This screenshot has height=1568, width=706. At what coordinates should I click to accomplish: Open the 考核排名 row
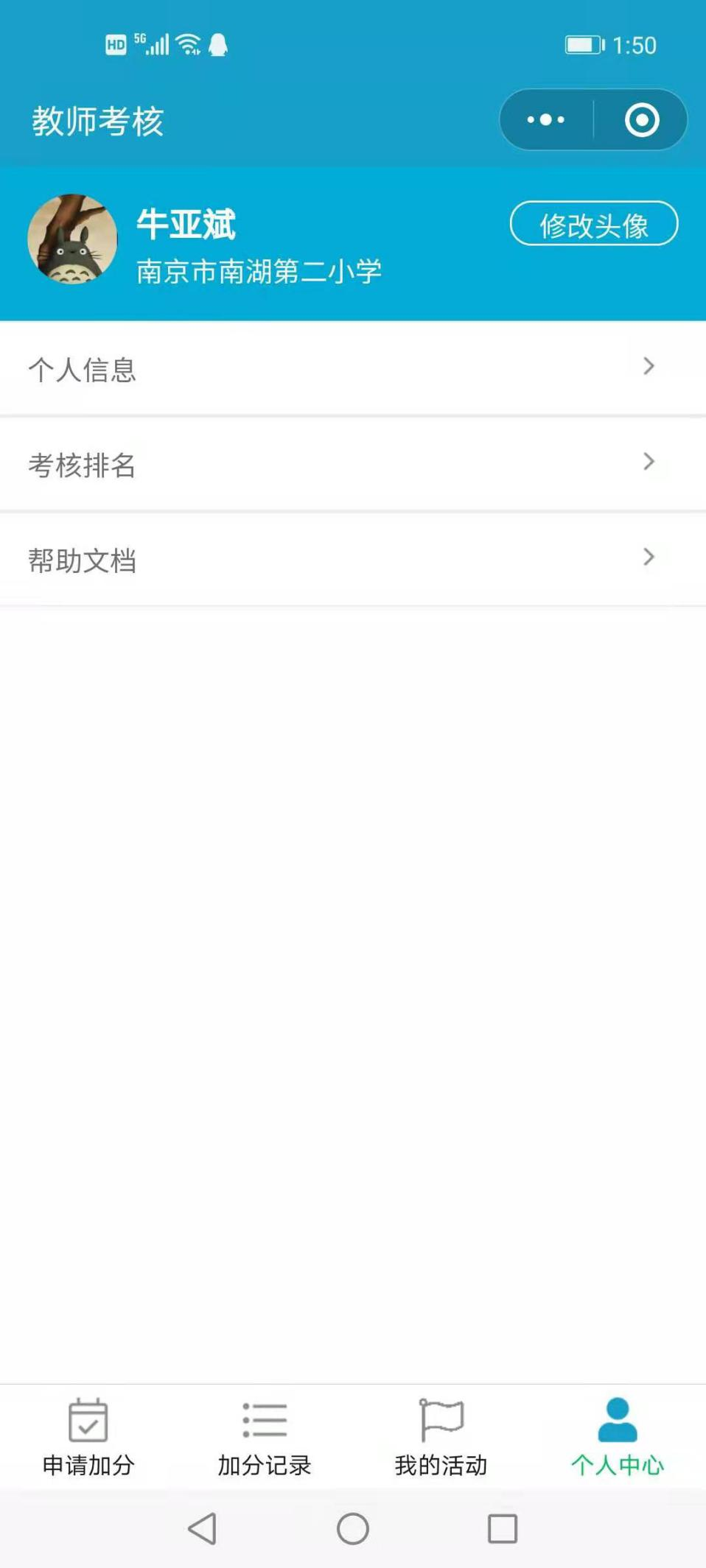(353, 464)
